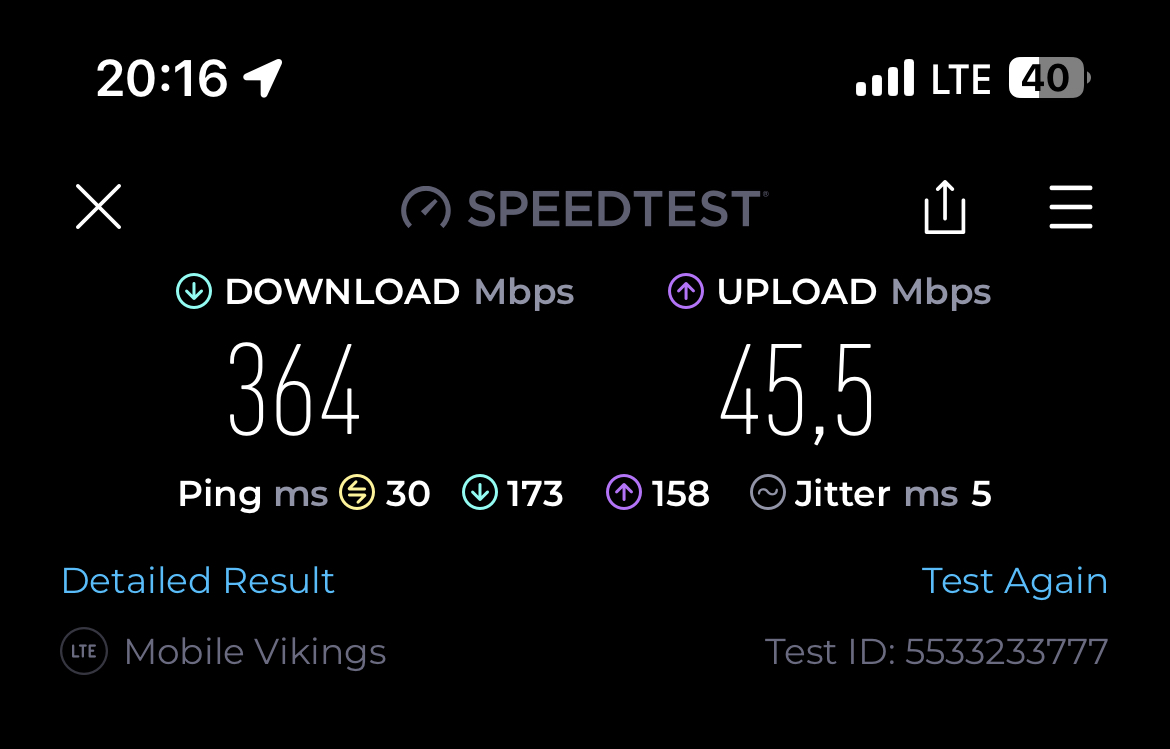Share the speed test result
The height and width of the screenshot is (749, 1170).
pyautogui.click(x=944, y=207)
